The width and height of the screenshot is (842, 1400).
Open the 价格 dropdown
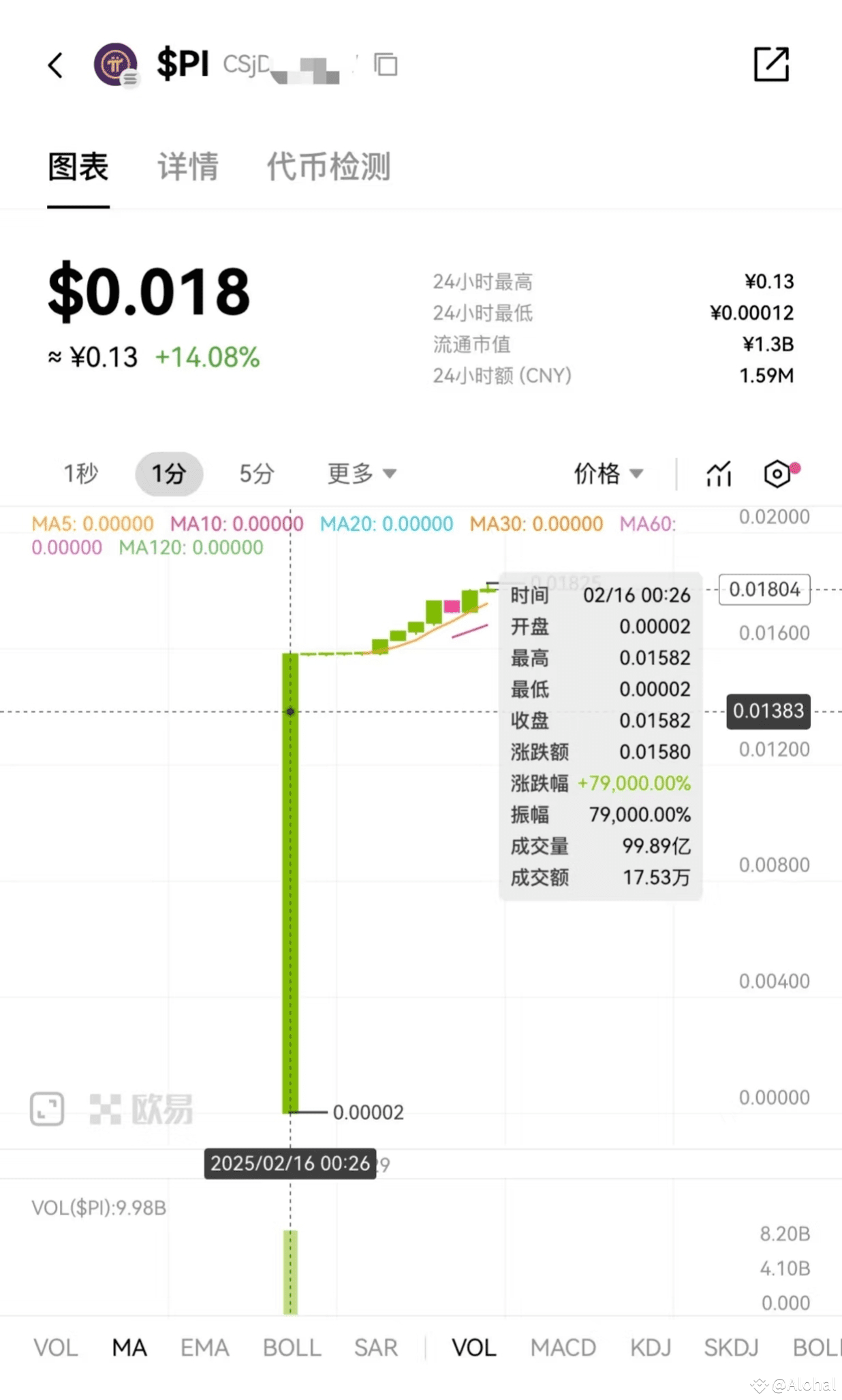608,473
